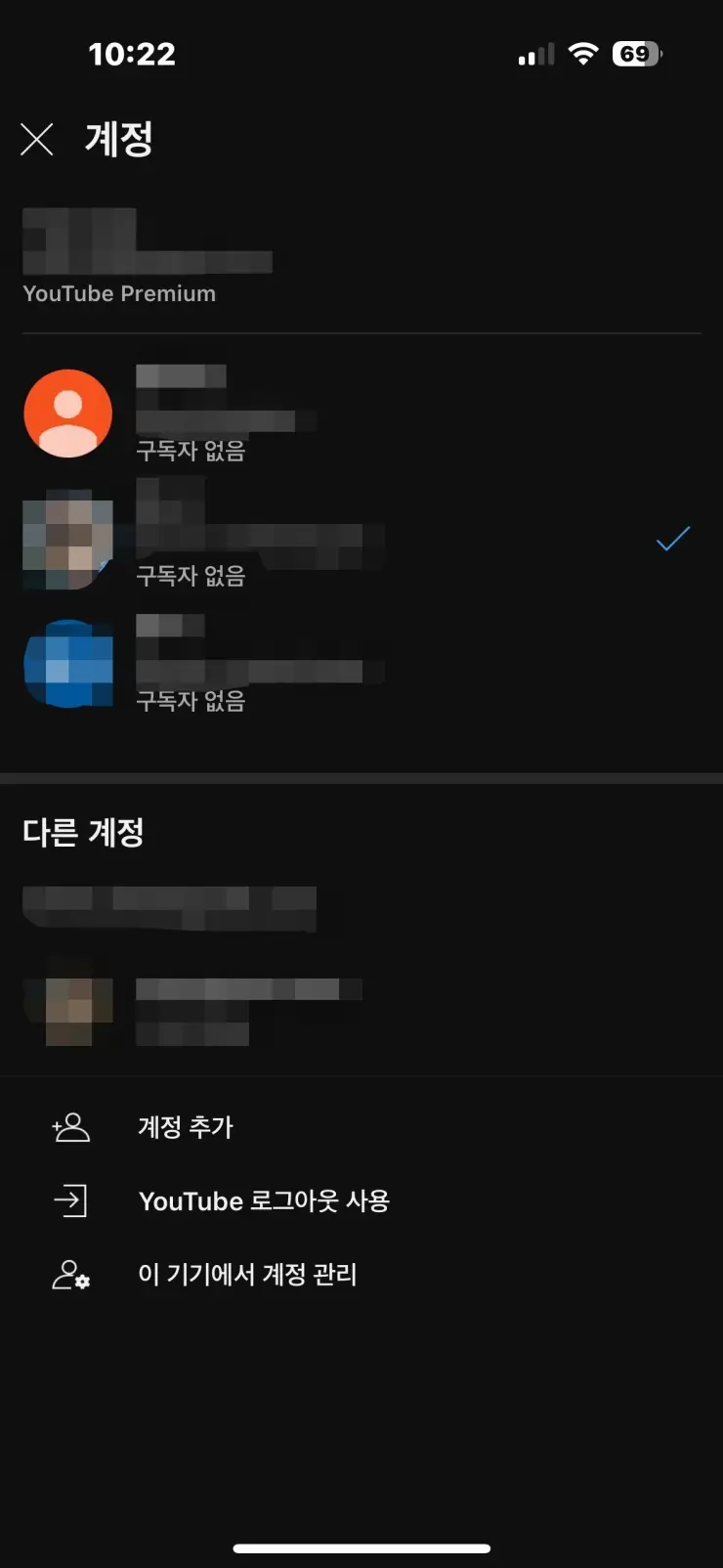
Task: Select YouTube 로그아웃 사용
Action: (x=264, y=1200)
